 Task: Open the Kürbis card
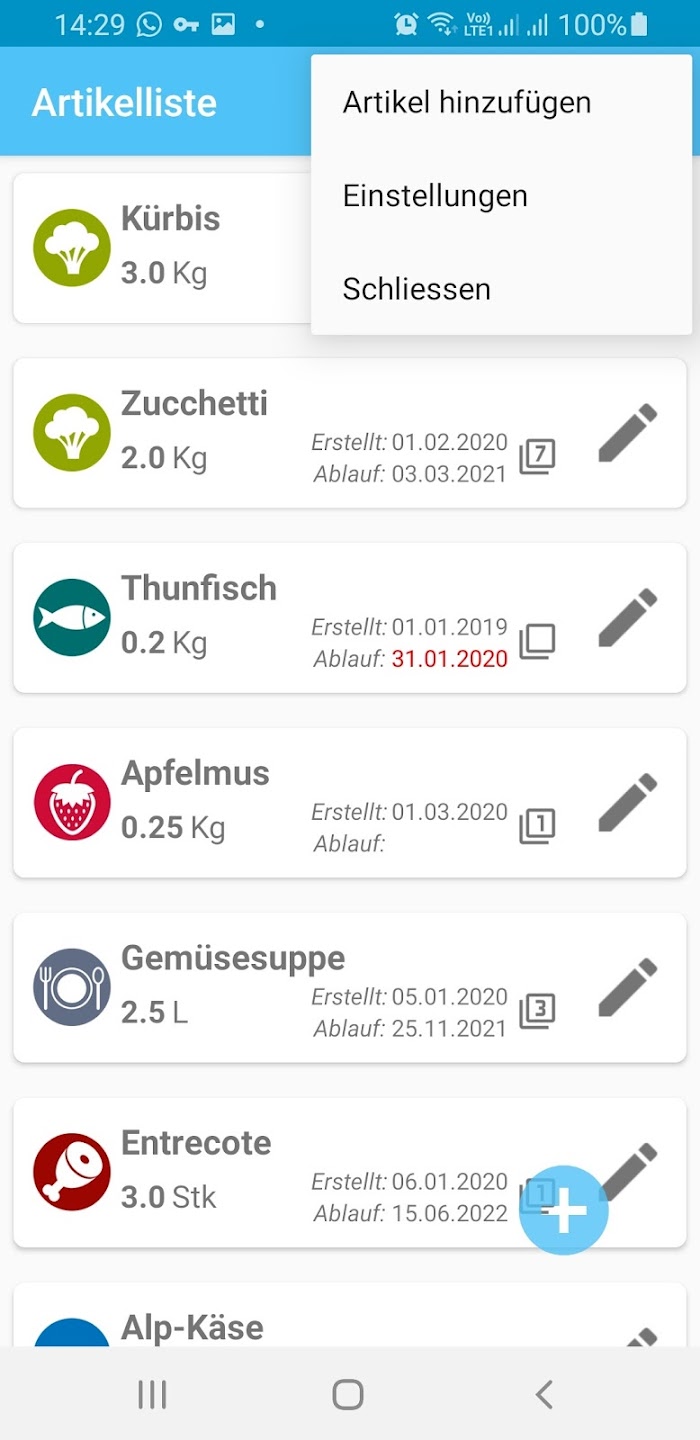click(163, 248)
